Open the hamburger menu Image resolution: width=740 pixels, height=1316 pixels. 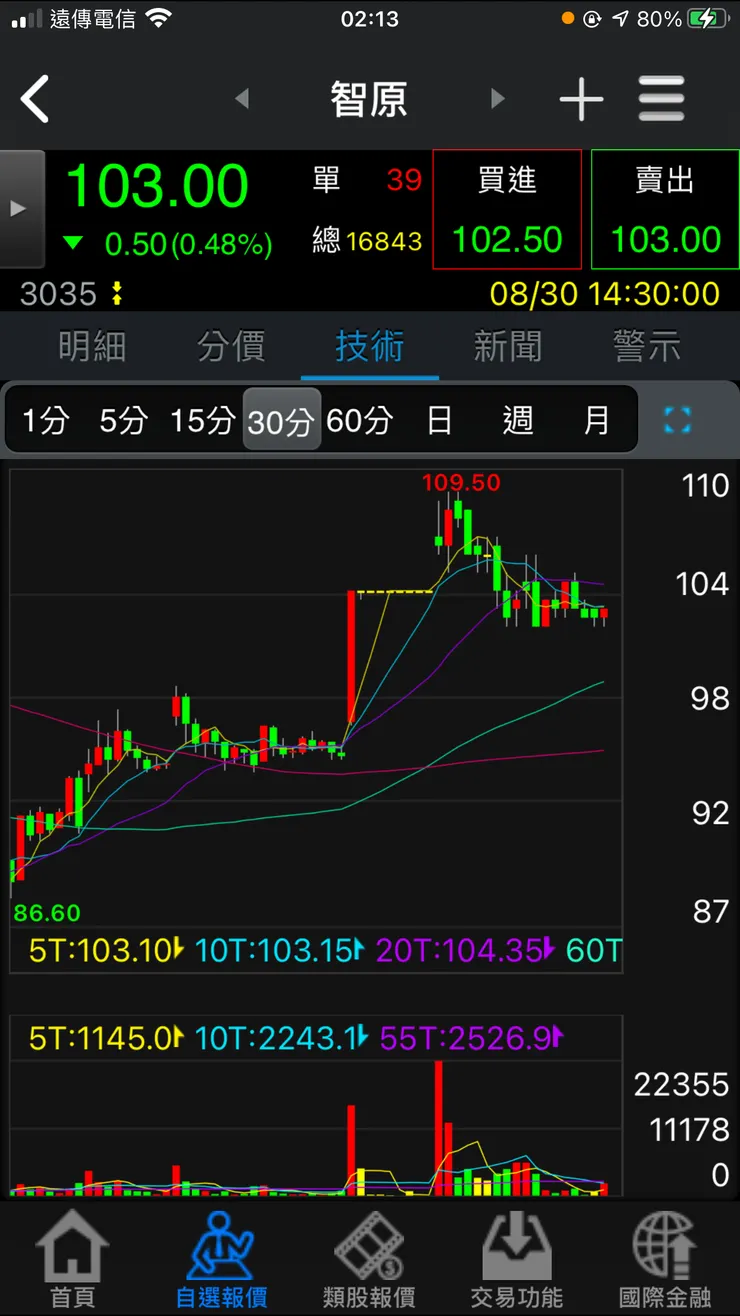coord(662,99)
